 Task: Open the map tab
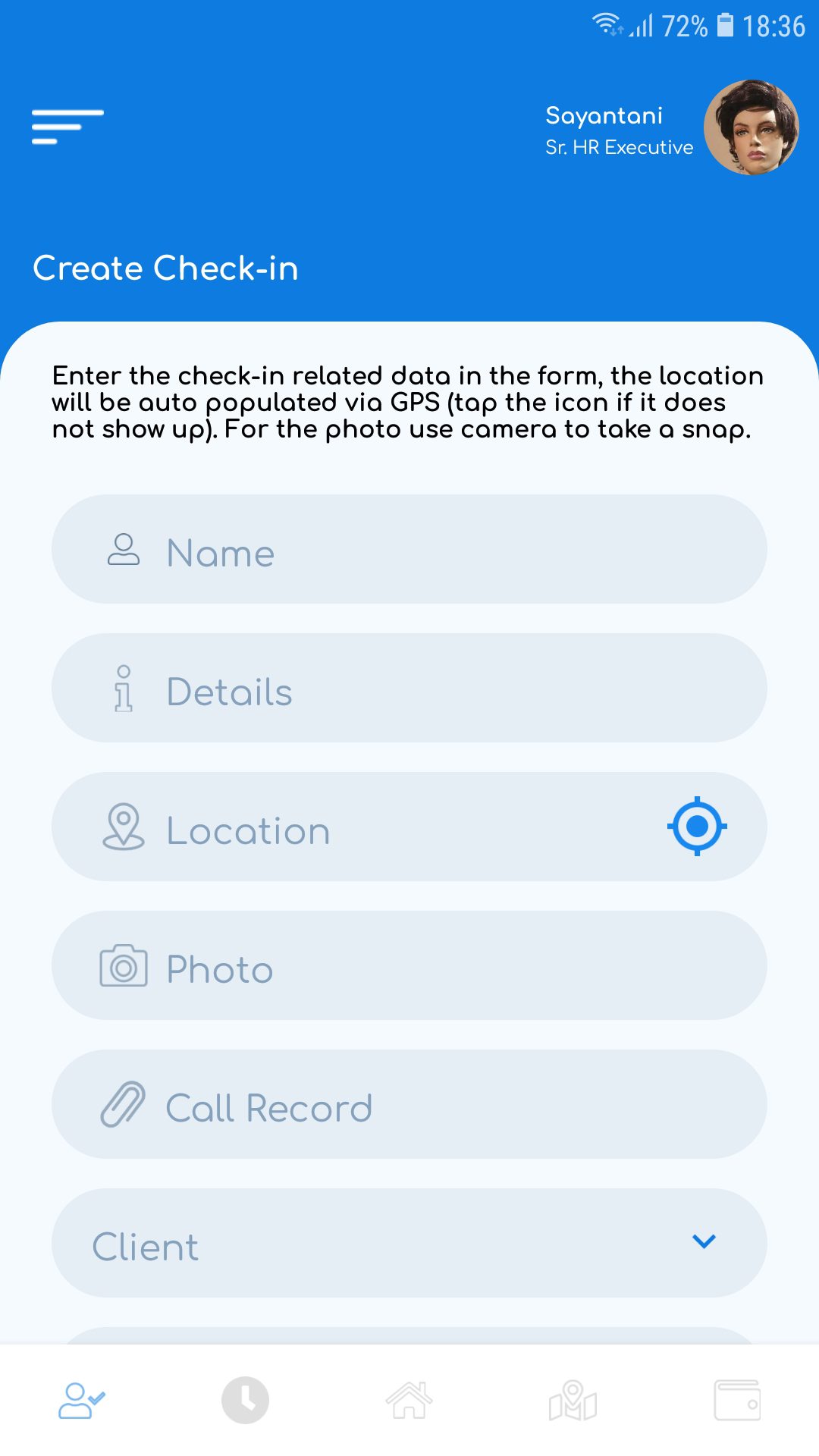pyautogui.click(x=573, y=1400)
